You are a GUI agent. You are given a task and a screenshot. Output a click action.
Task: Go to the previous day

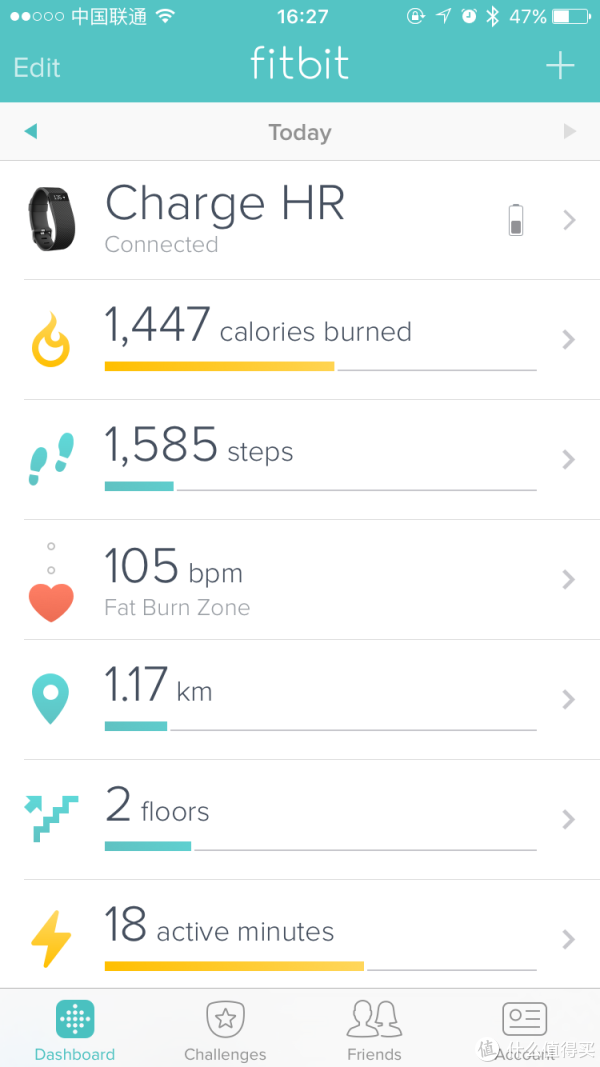pos(31,131)
